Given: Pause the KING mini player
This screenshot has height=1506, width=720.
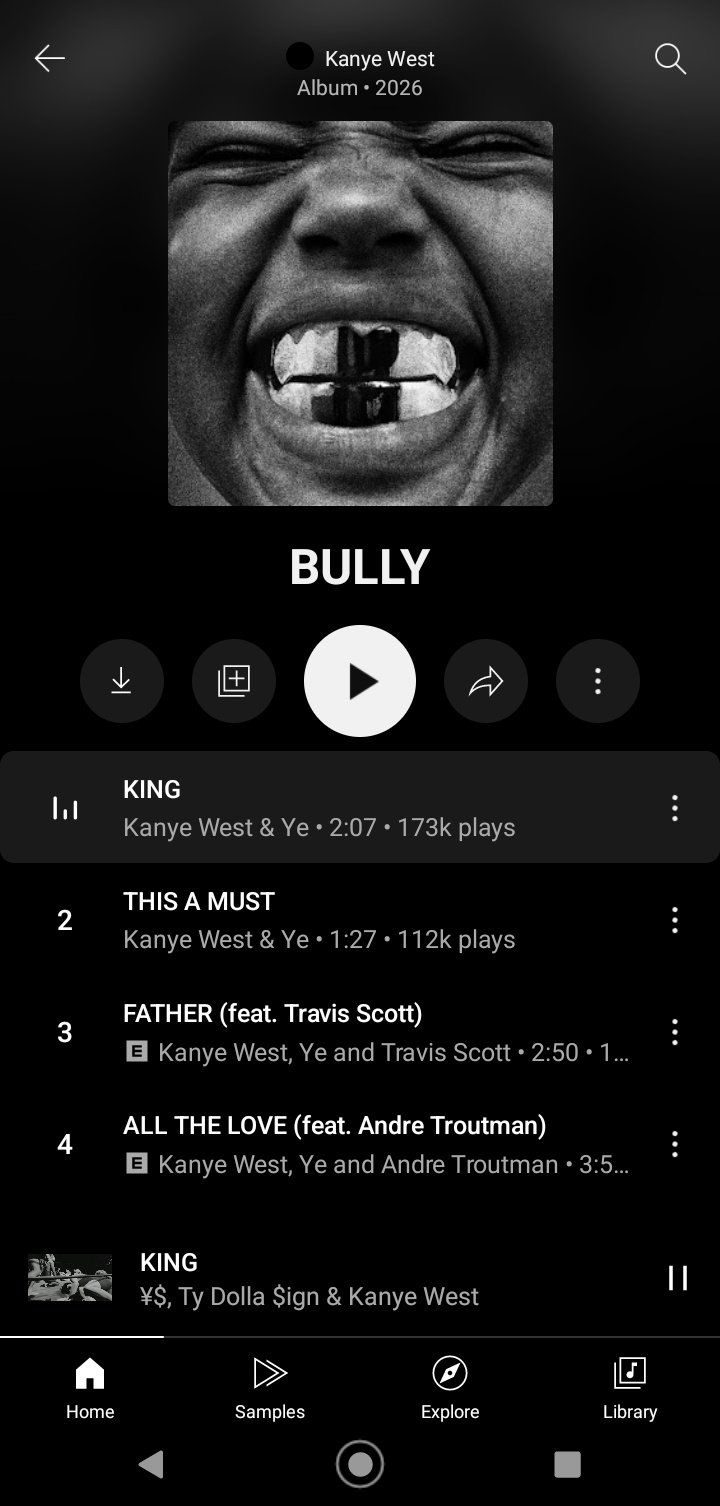Looking at the screenshot, I should [x=677, y=1278].
